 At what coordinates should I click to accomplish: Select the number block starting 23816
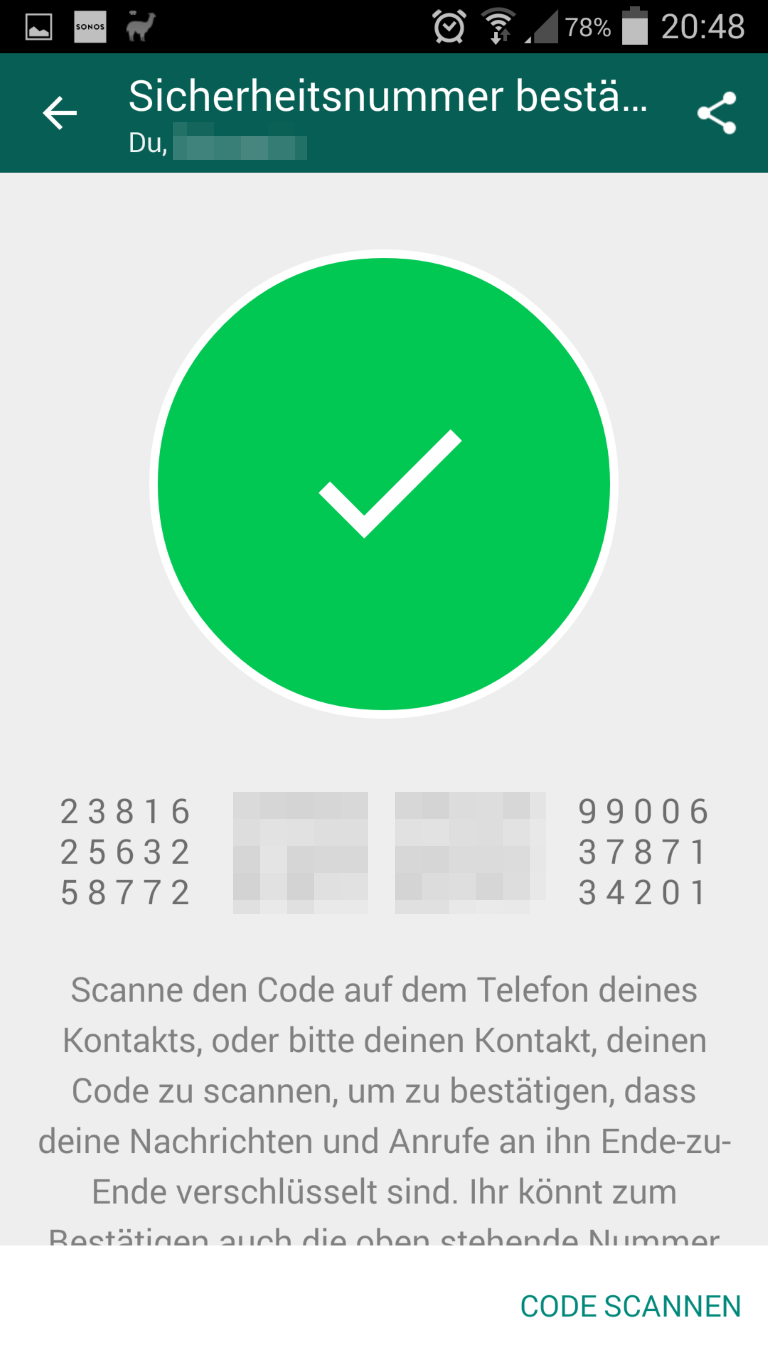(125, 852)
